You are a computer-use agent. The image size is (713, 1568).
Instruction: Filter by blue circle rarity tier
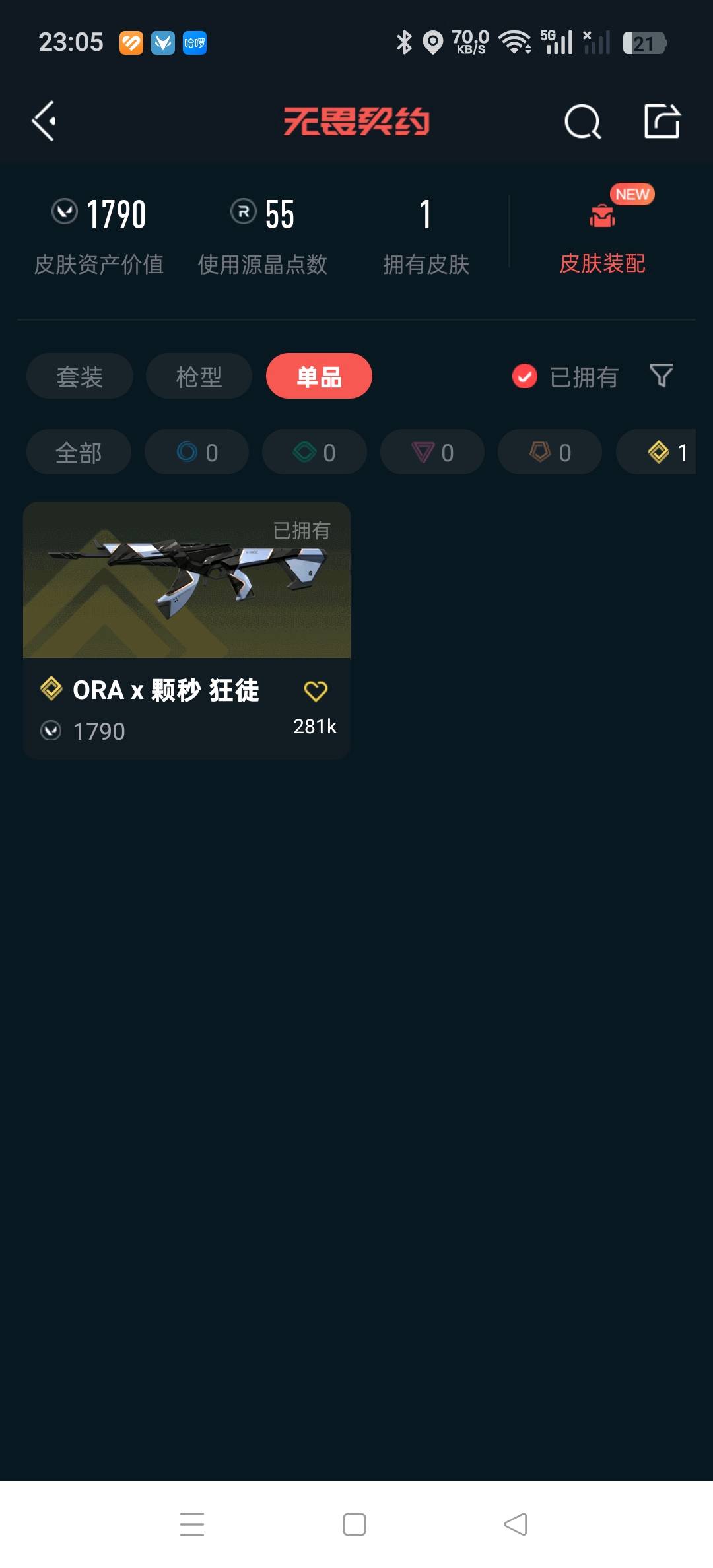[197, 452]
